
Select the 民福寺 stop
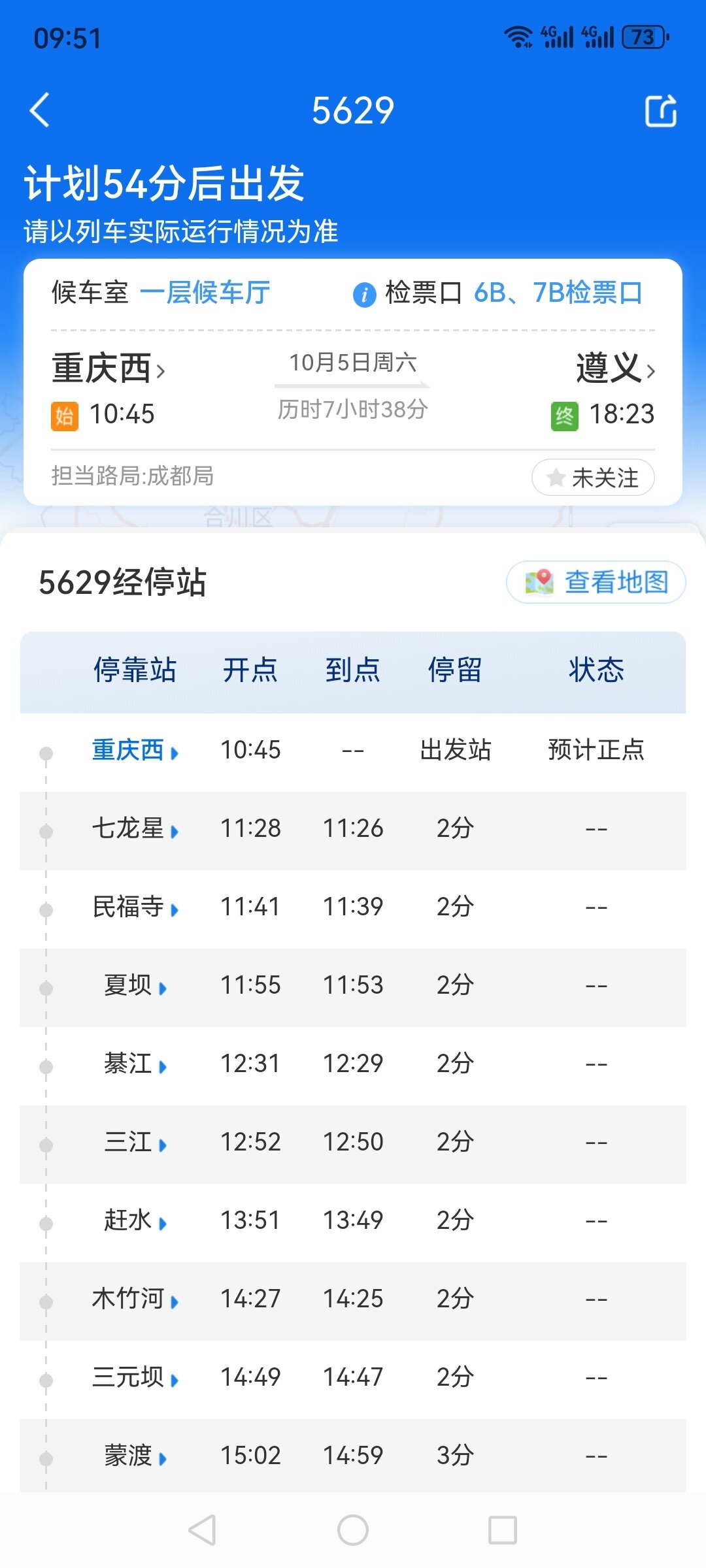click(x=135, y=907)
